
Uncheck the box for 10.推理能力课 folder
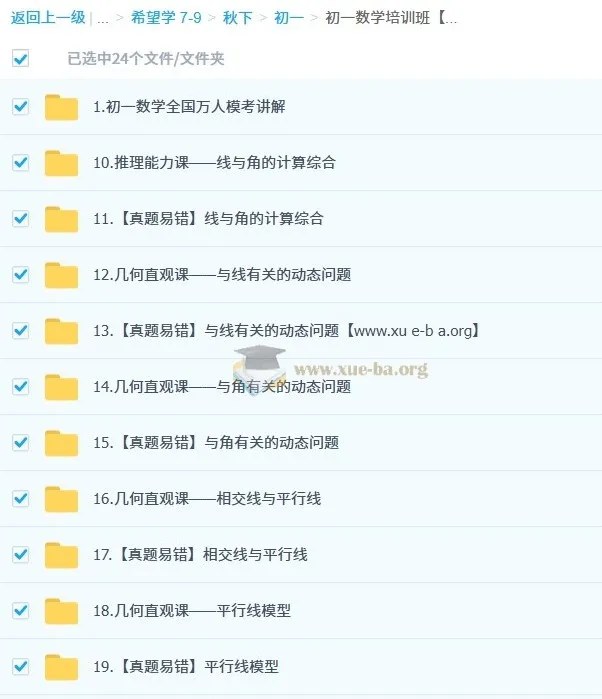pos(20,162)
